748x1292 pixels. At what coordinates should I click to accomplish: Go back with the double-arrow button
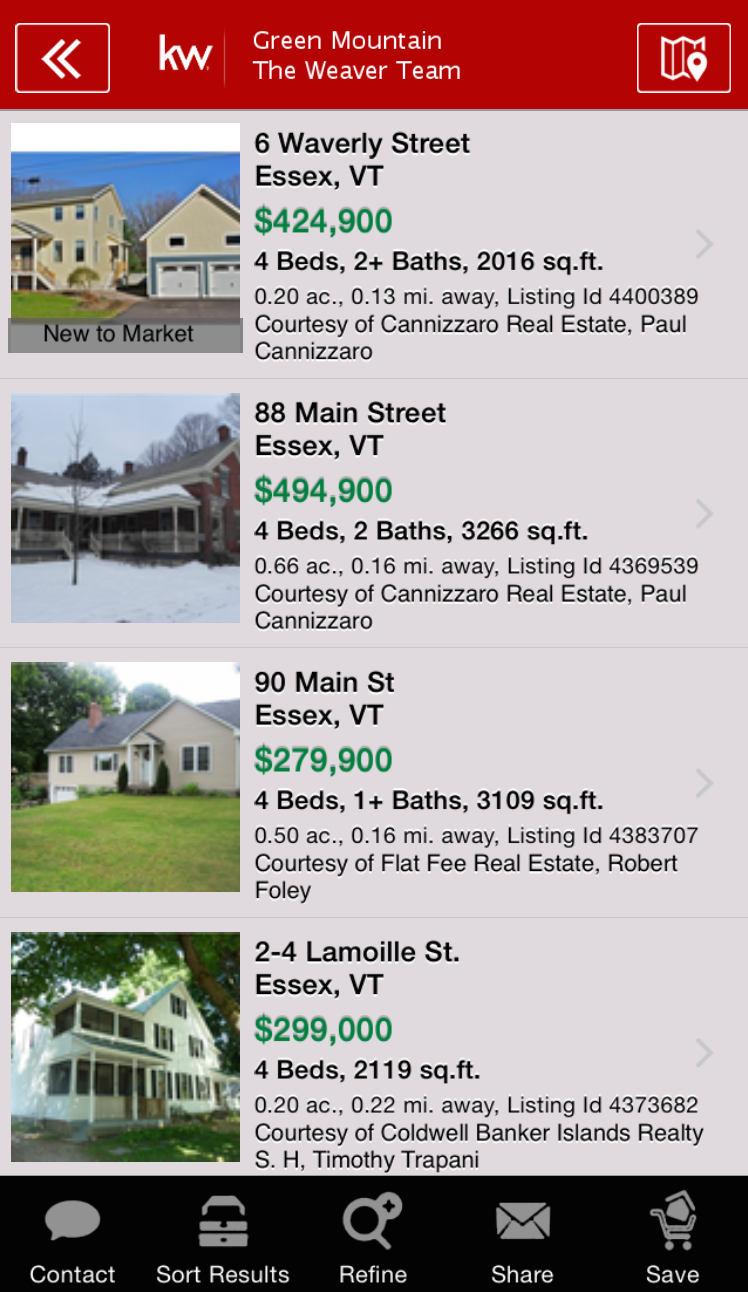(x=62, y=58)
